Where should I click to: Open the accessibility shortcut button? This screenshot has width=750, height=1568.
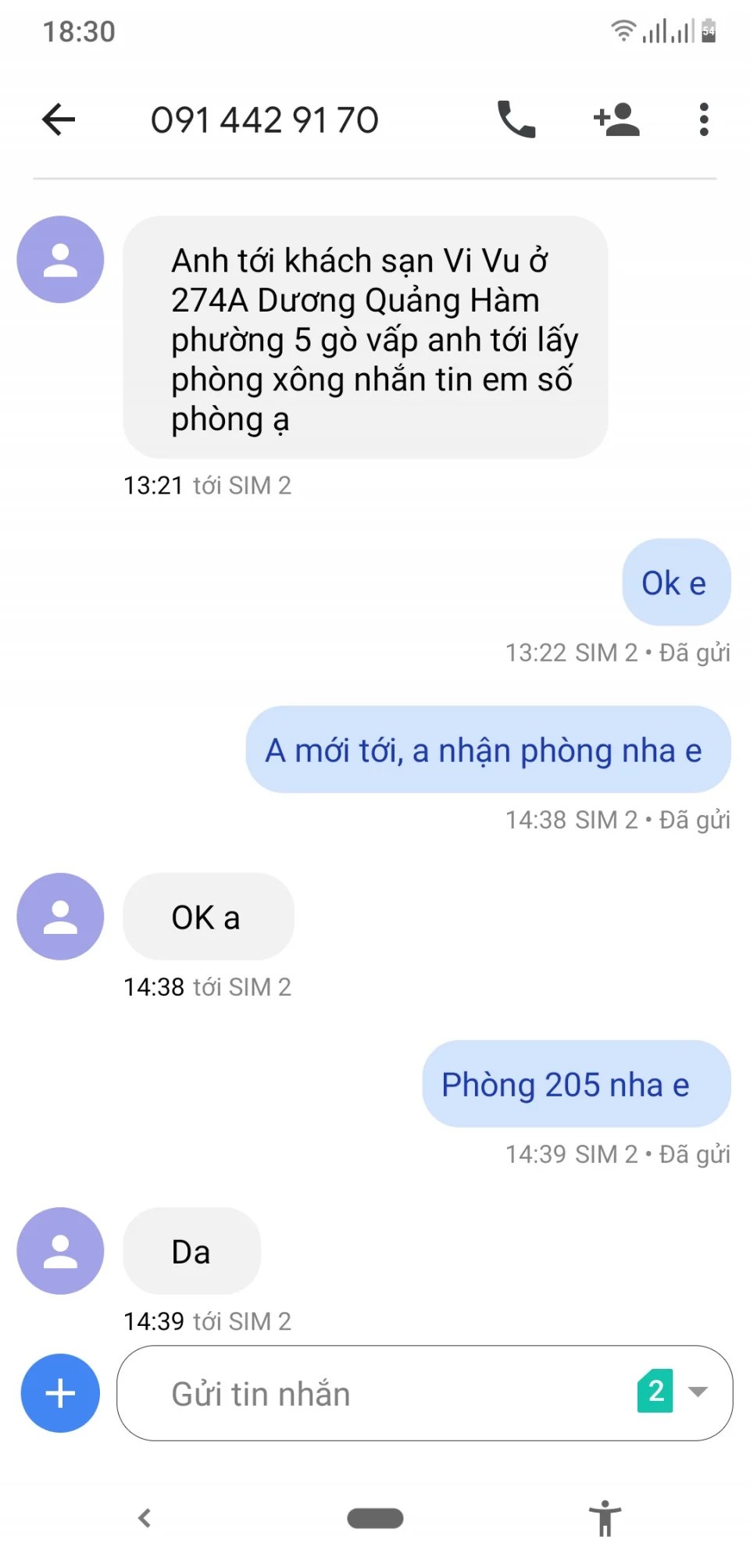click(x=605, y=1518)
